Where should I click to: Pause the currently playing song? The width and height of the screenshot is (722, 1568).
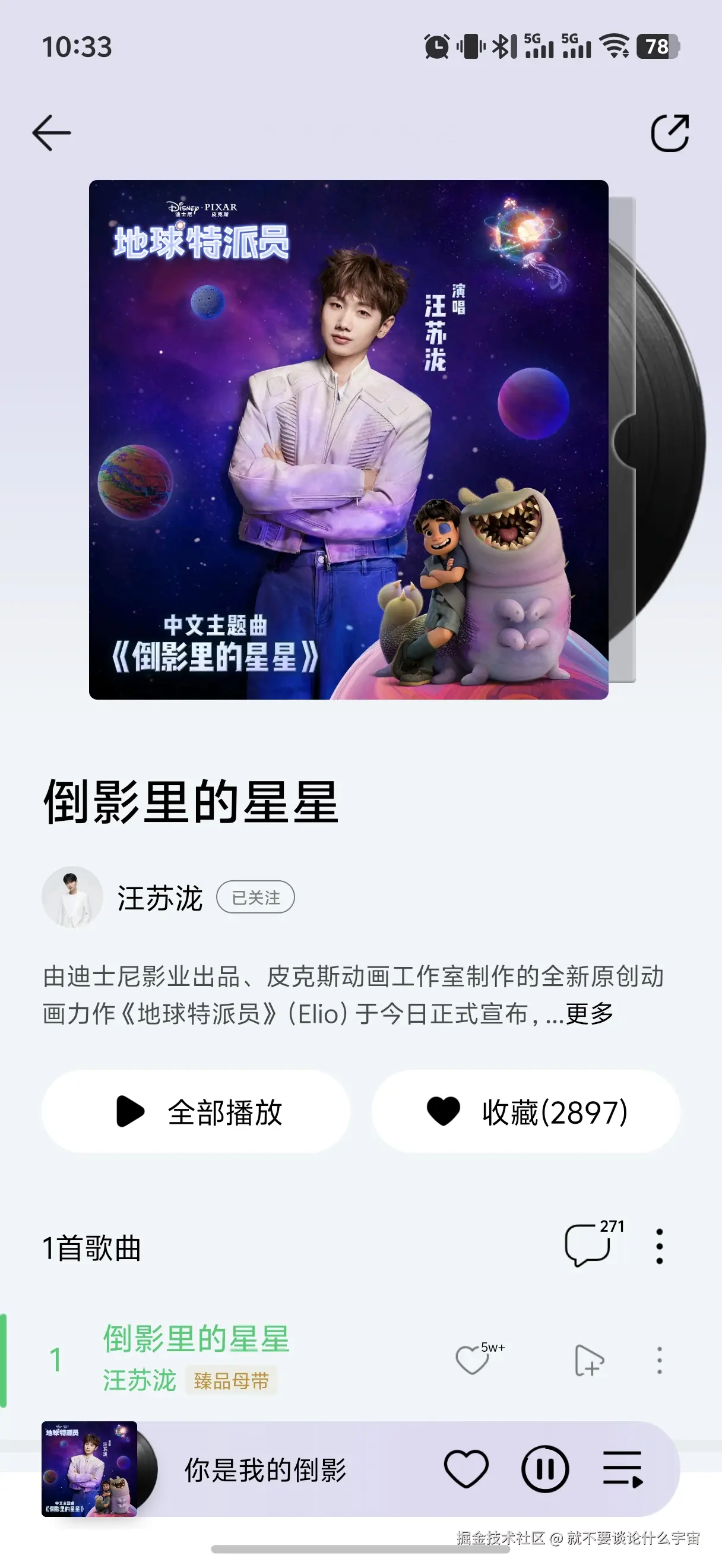[x=545, y=1468]
